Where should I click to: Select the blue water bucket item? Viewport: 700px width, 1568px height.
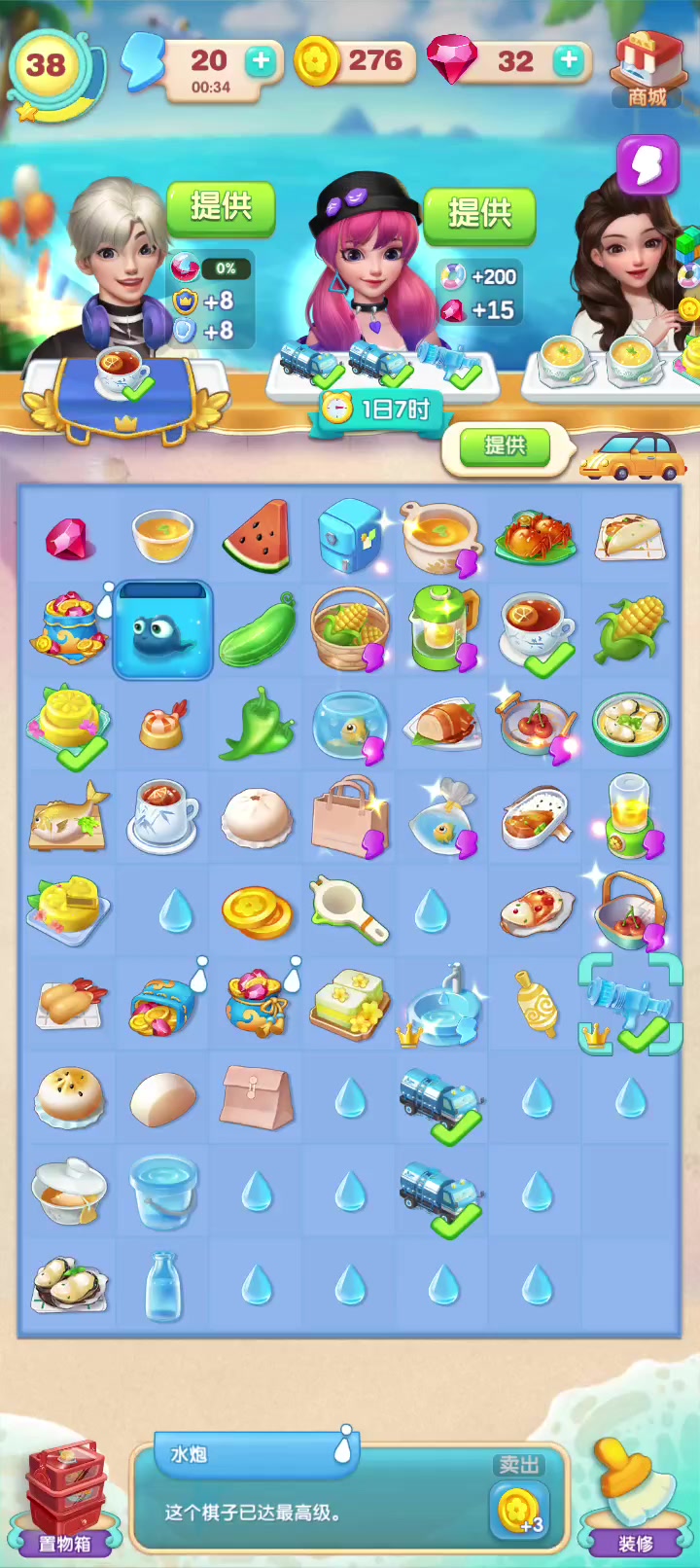point(162,1193)
